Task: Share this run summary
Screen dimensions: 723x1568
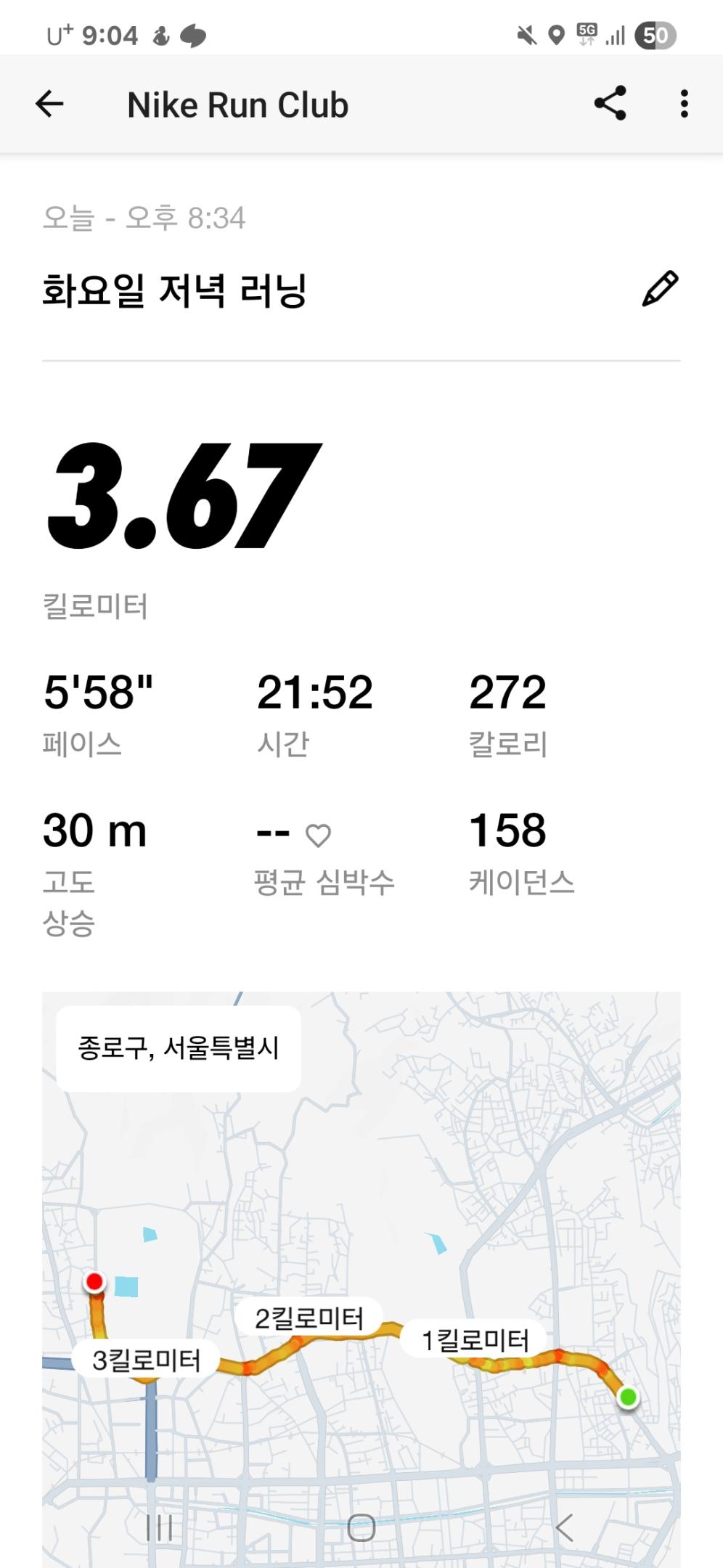Action: (x=610, y=103)
